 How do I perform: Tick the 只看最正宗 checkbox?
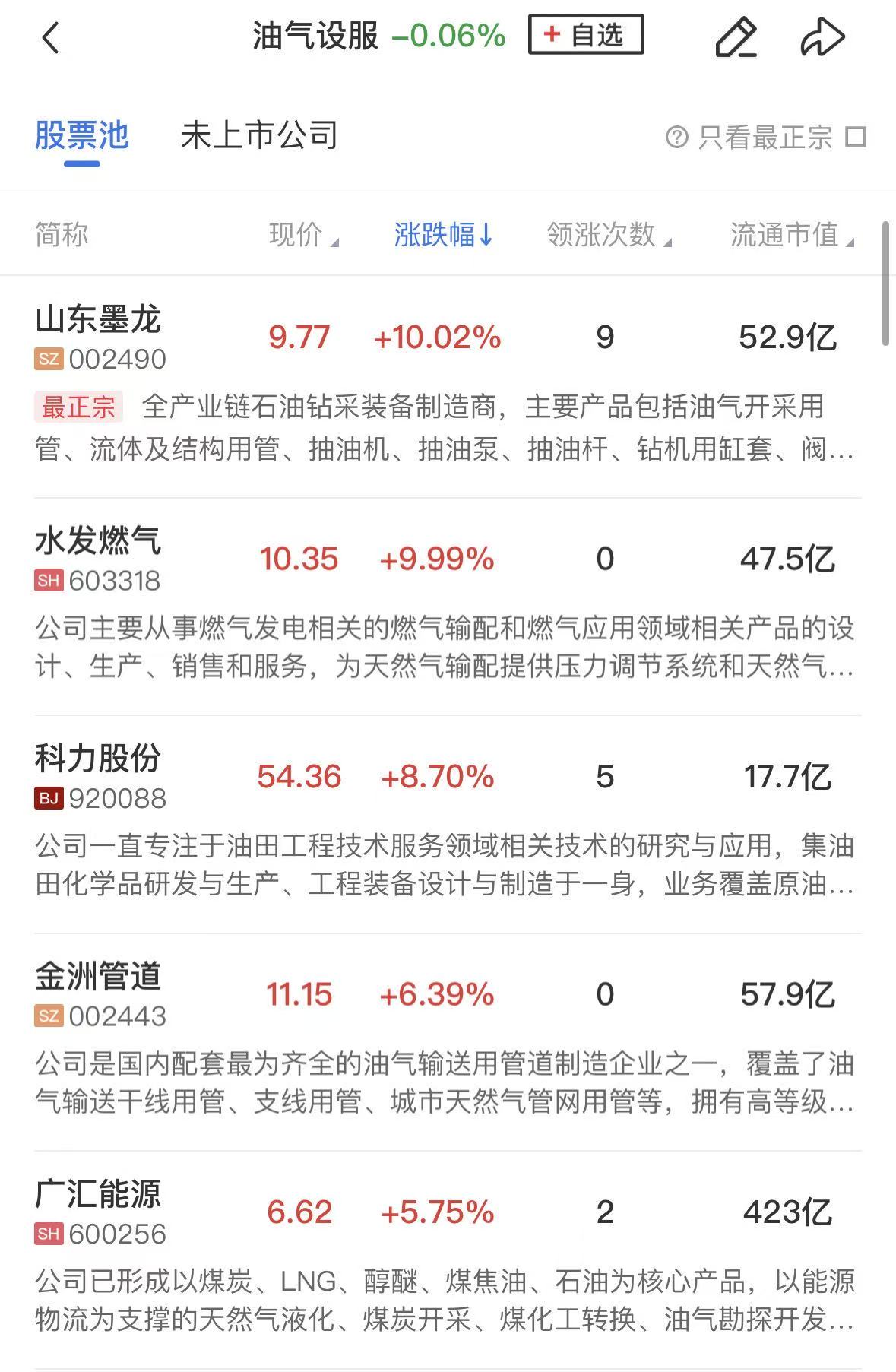(856, 138)
